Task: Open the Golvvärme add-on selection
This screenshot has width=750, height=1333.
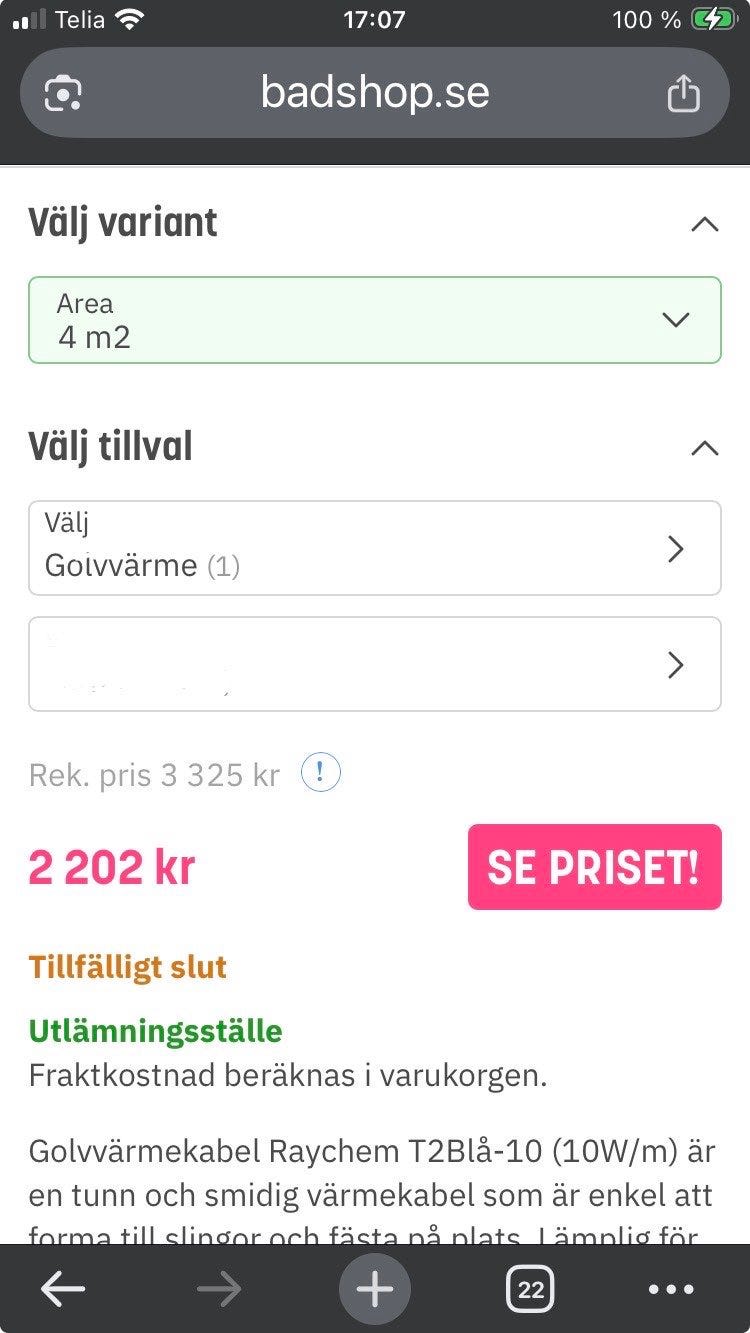Action: [x=374, y=548]
